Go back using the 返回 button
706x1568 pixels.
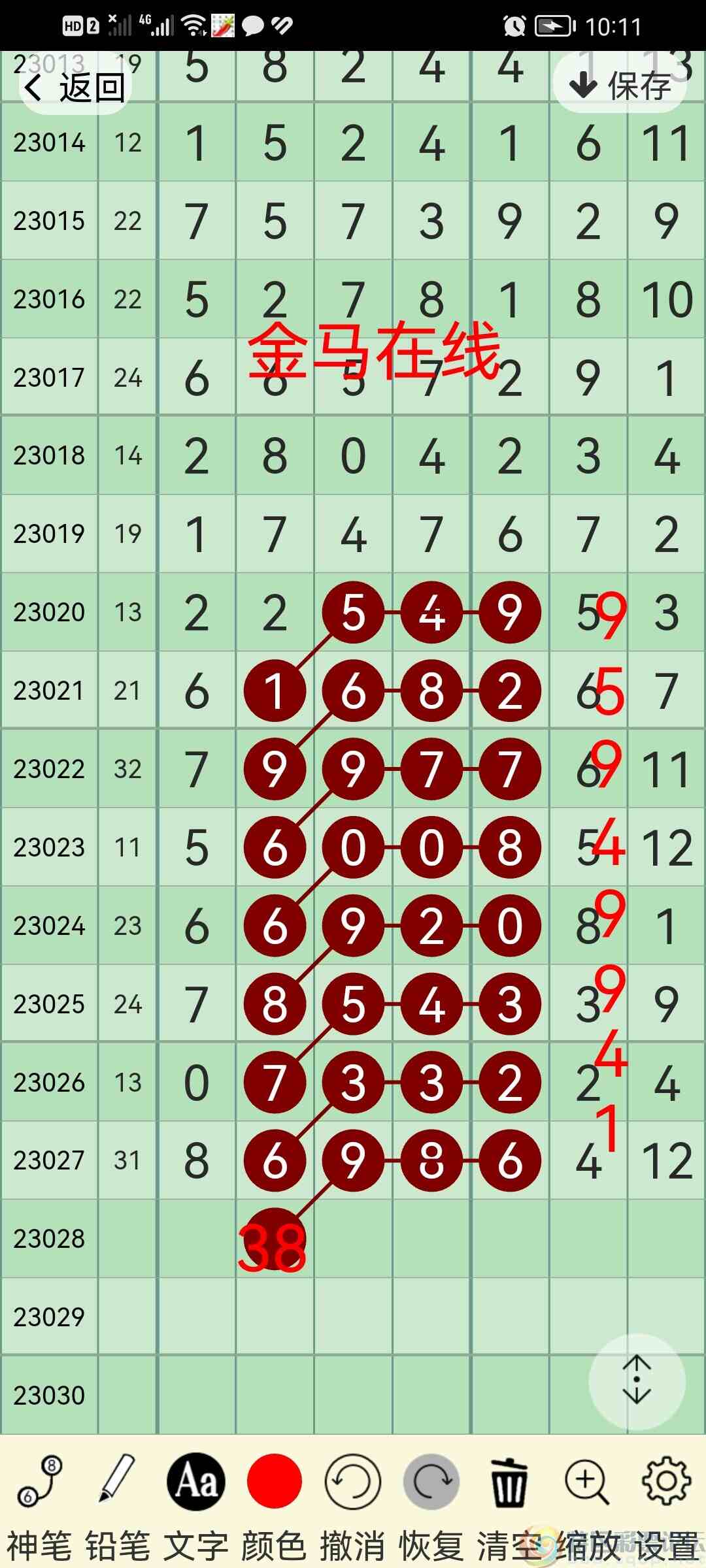pos(75,87)
